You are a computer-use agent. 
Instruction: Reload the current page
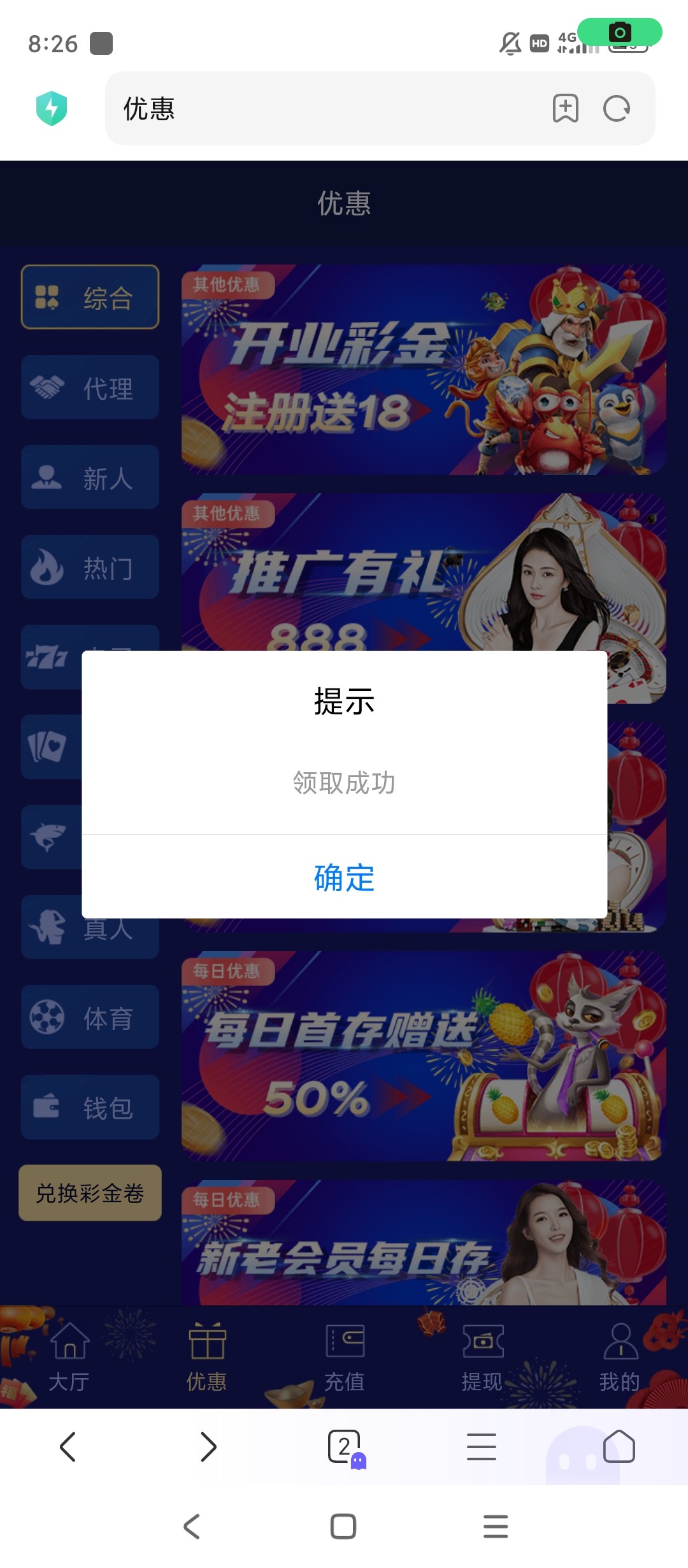617,108
